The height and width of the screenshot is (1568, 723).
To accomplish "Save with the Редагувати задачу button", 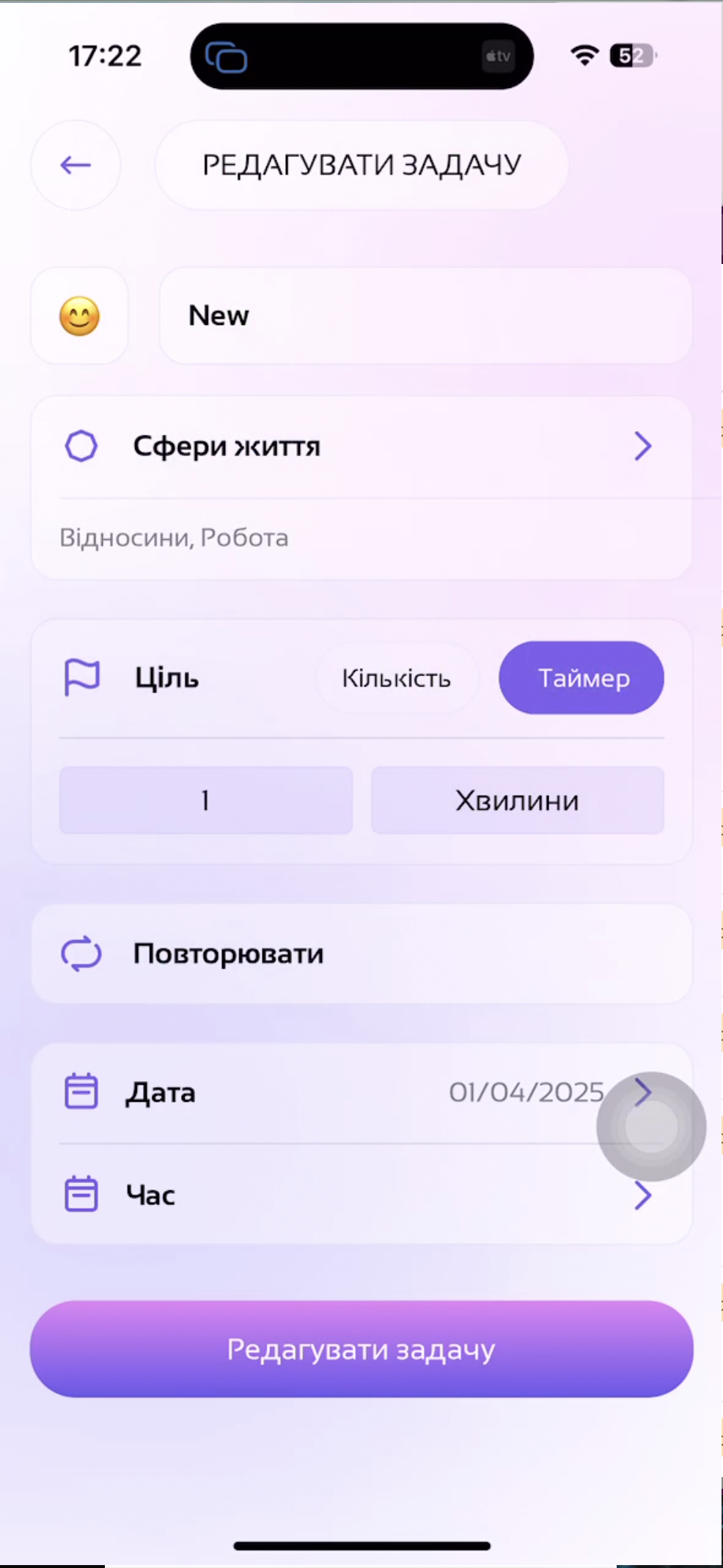I will click(x=361, y=1349).
